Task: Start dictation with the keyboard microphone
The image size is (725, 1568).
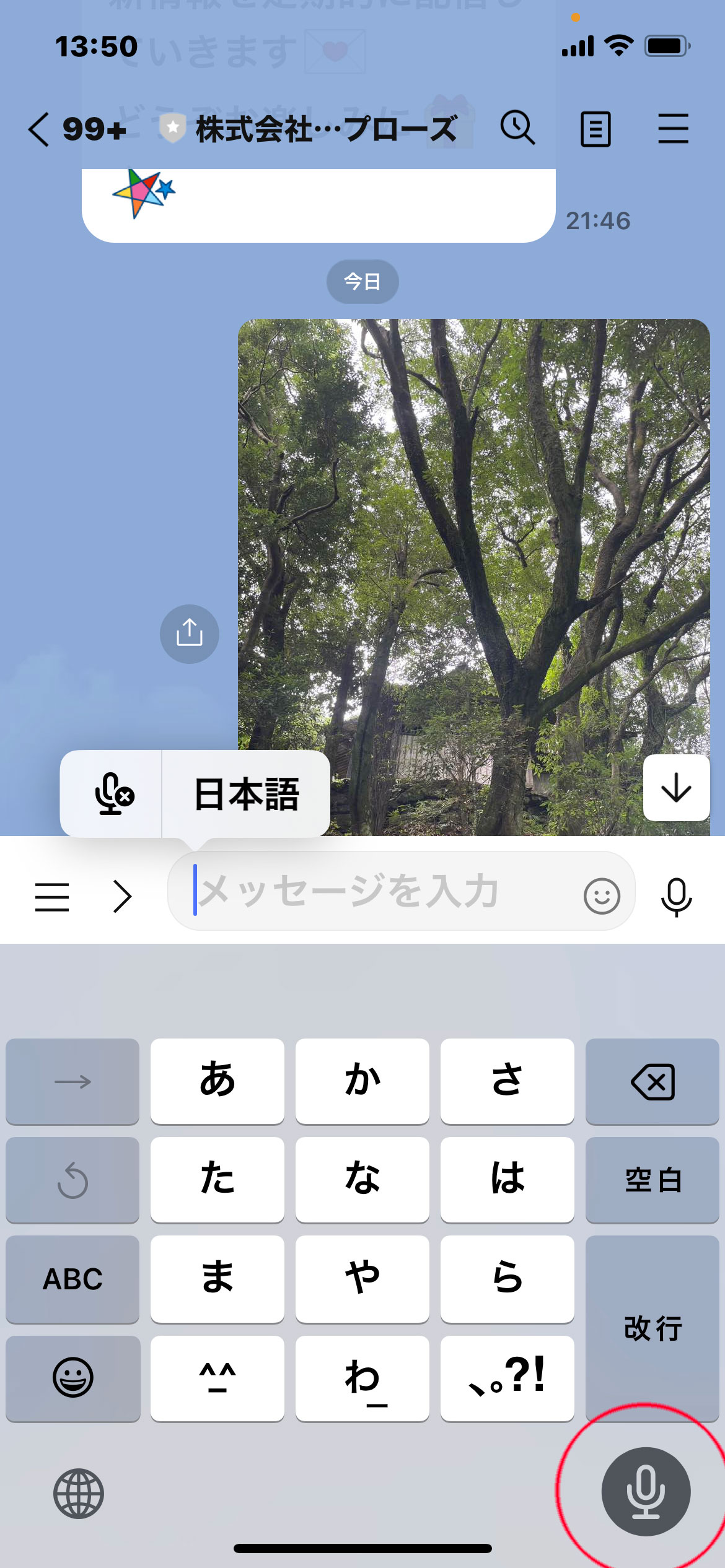Action: point(646,1491)
